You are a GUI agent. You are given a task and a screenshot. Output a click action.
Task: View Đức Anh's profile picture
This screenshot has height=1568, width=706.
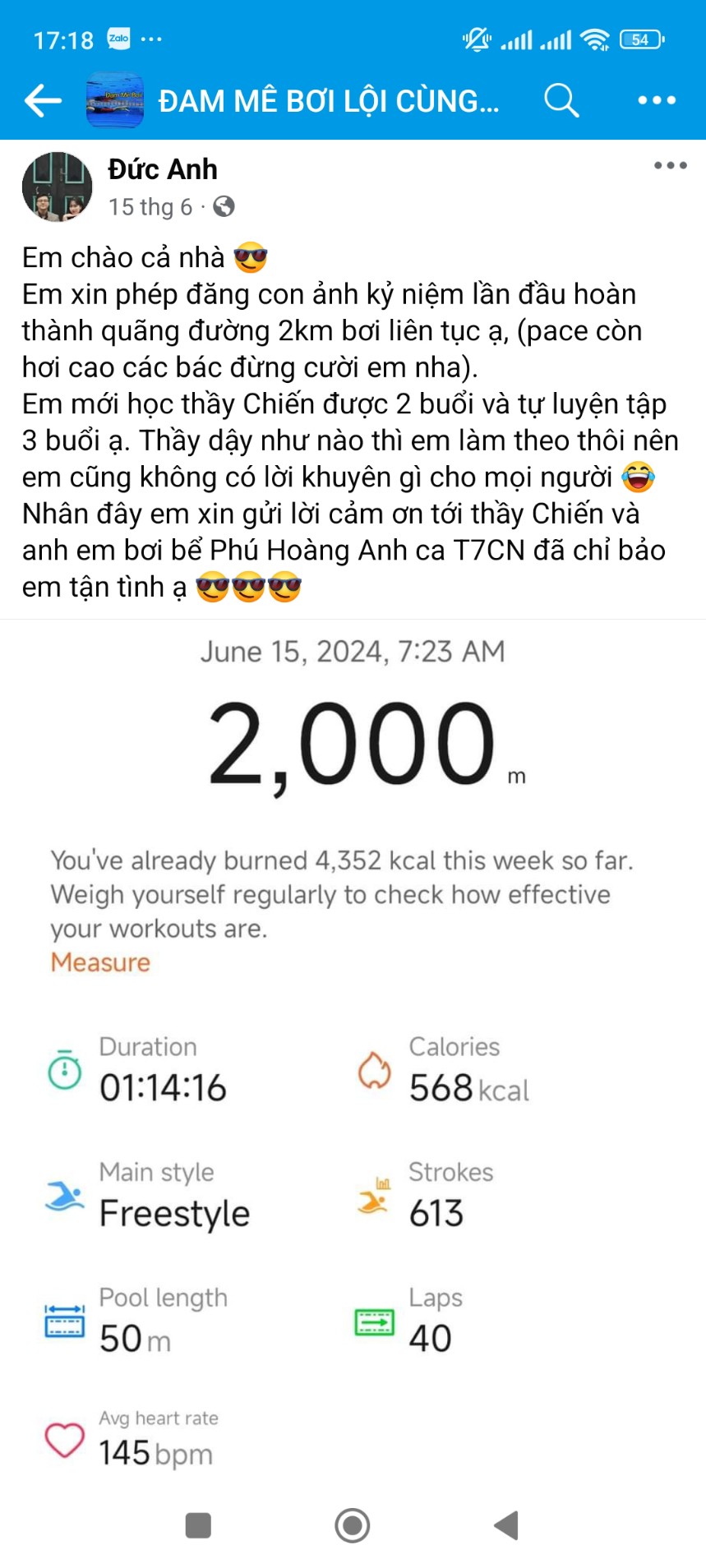pos(57,187)
